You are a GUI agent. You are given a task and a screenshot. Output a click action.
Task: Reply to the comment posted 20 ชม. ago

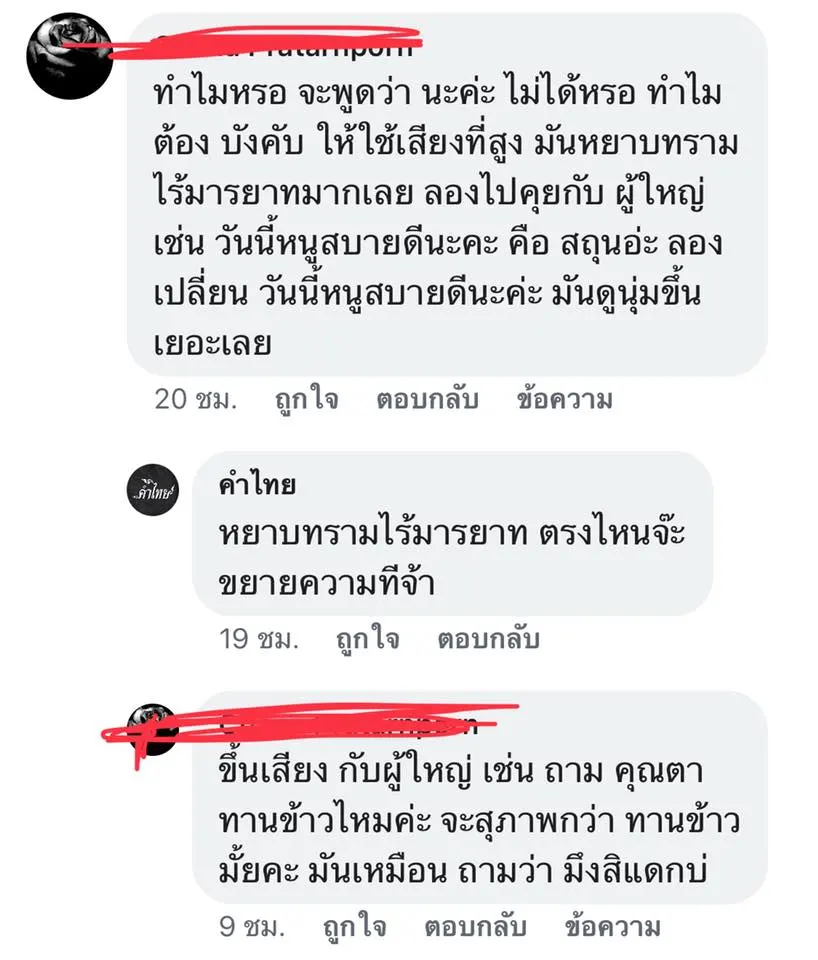pyautogui.click(x=427, y=400)
